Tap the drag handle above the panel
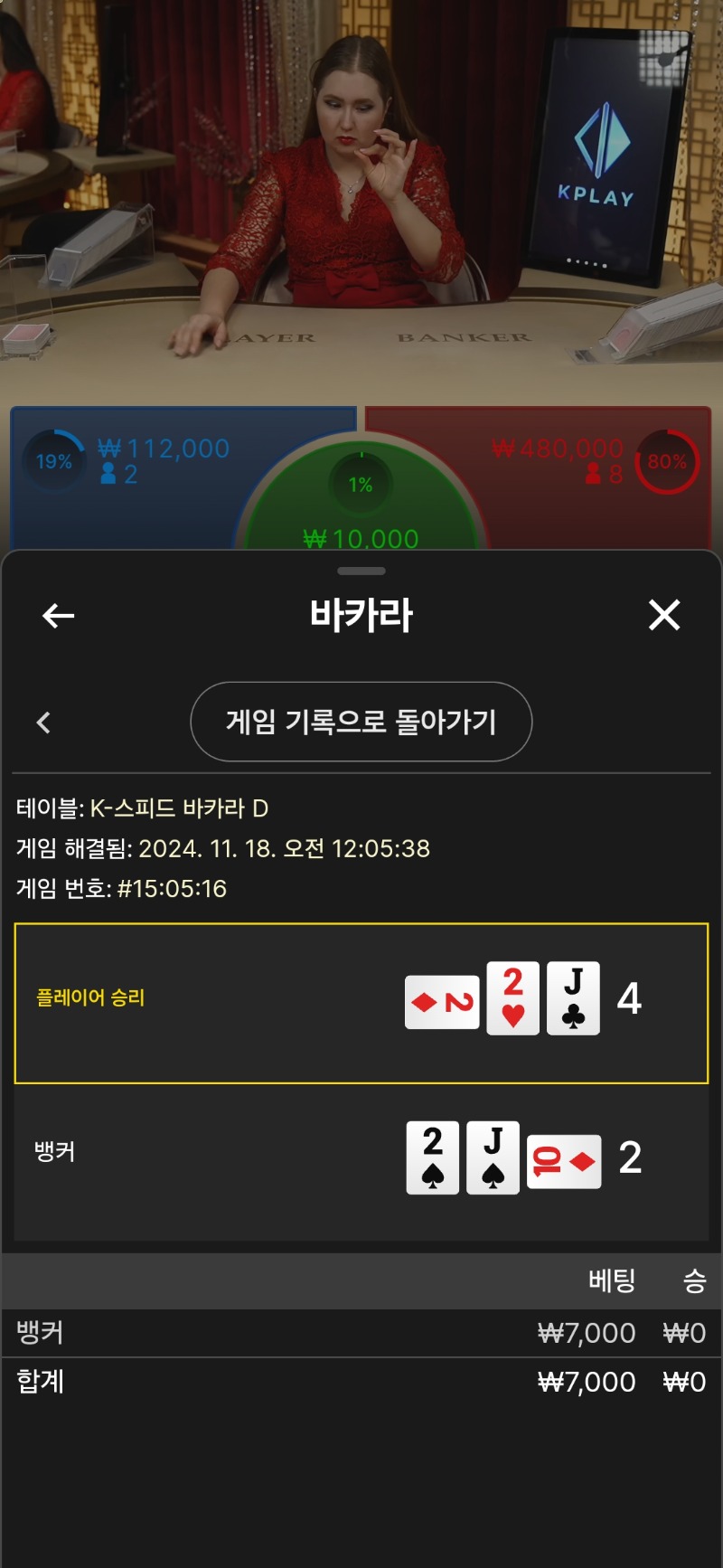 [361, 571]
